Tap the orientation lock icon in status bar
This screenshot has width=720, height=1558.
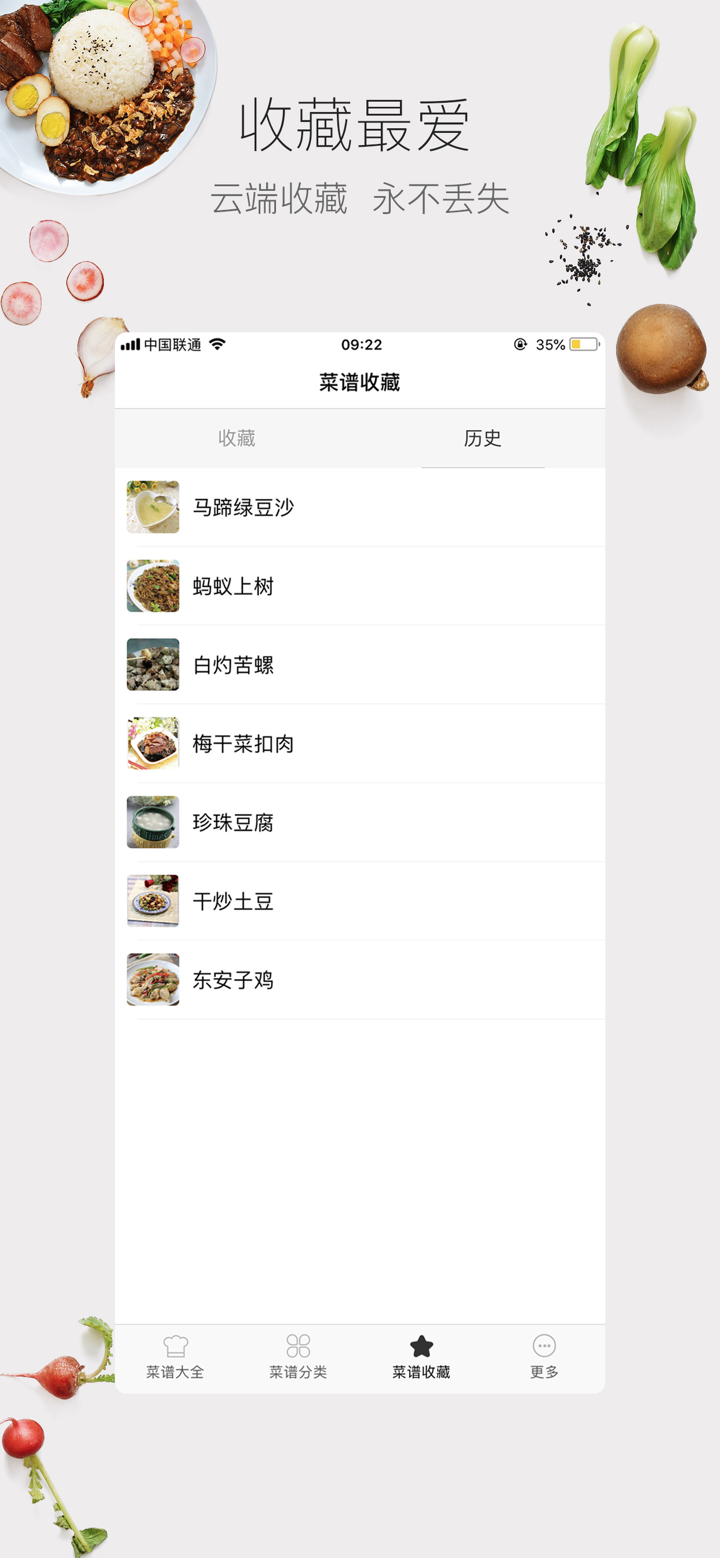(519, 344)
